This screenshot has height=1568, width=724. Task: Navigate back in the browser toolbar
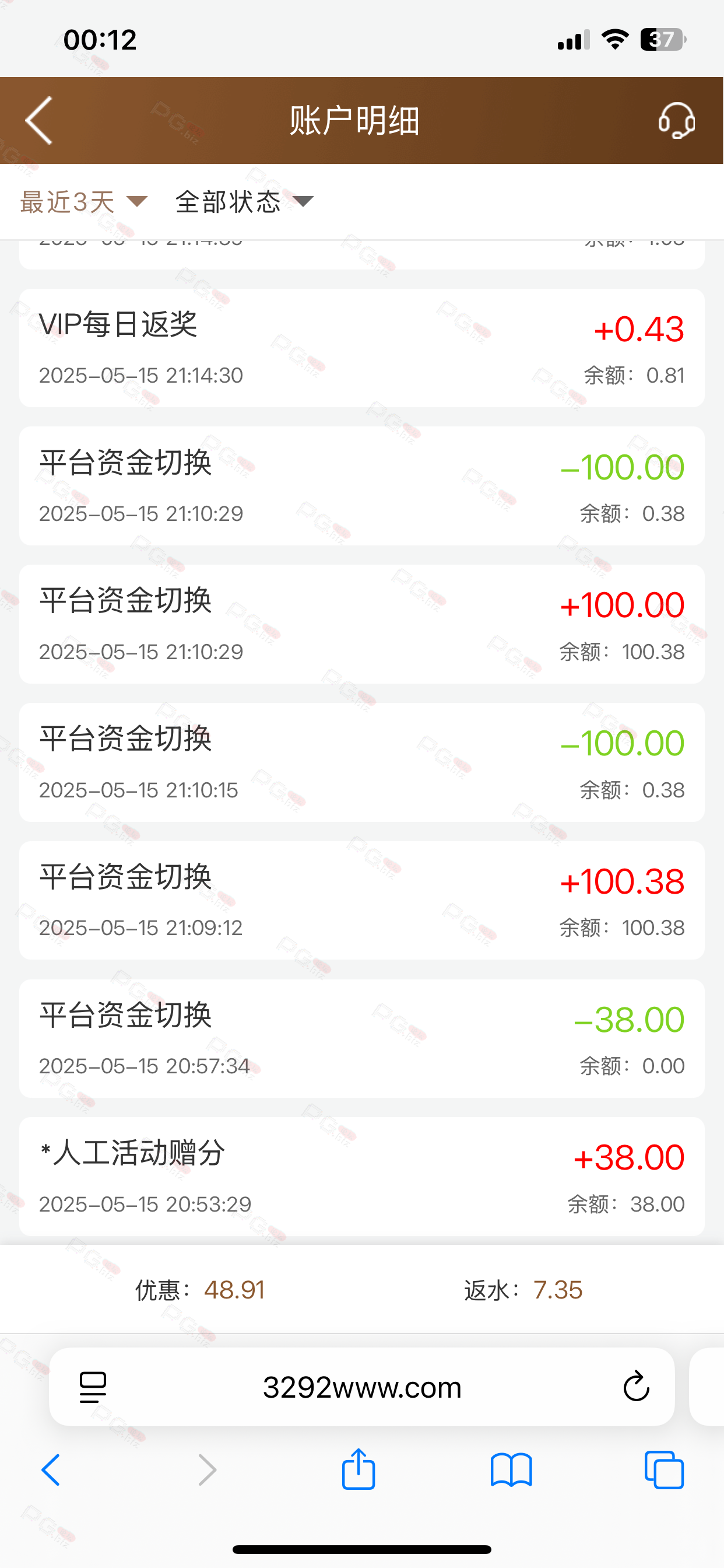tap(51, 1470)
